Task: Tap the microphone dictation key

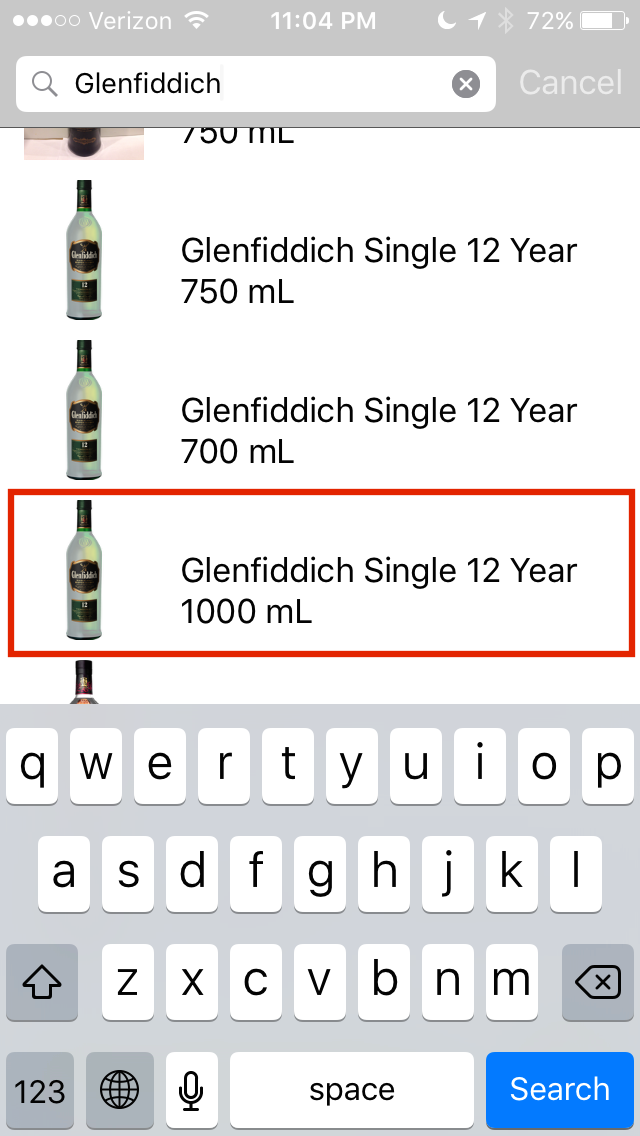Action: point(192,1089)
